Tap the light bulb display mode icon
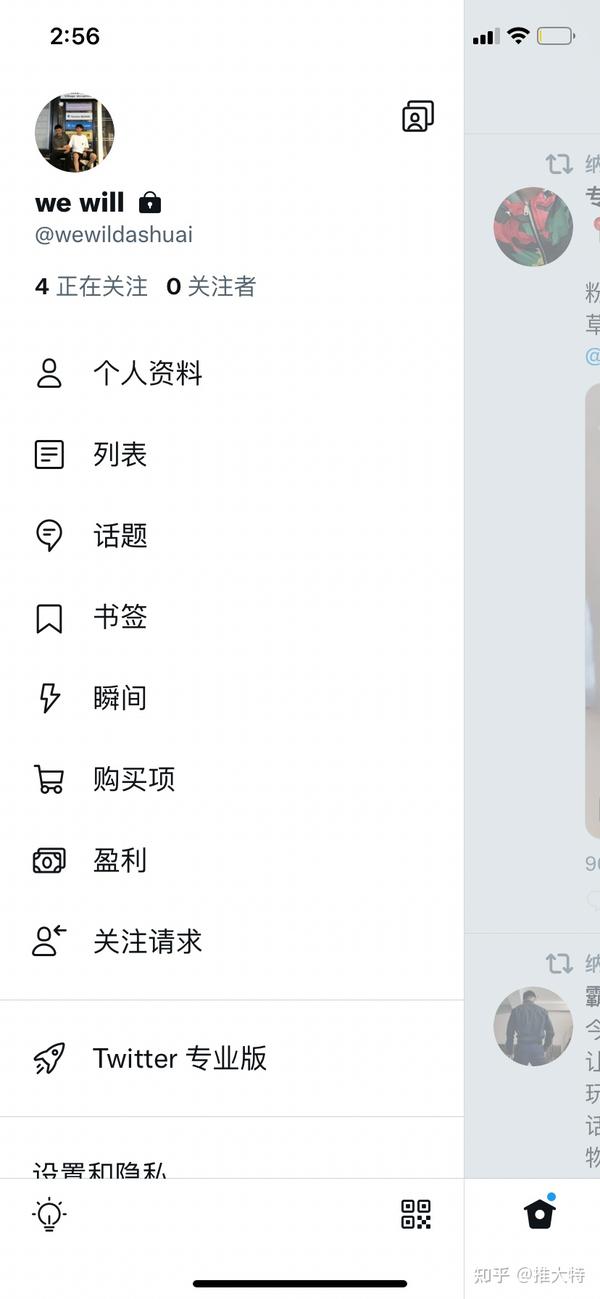Viewport: 600px width, 1299px height. 49,1215
